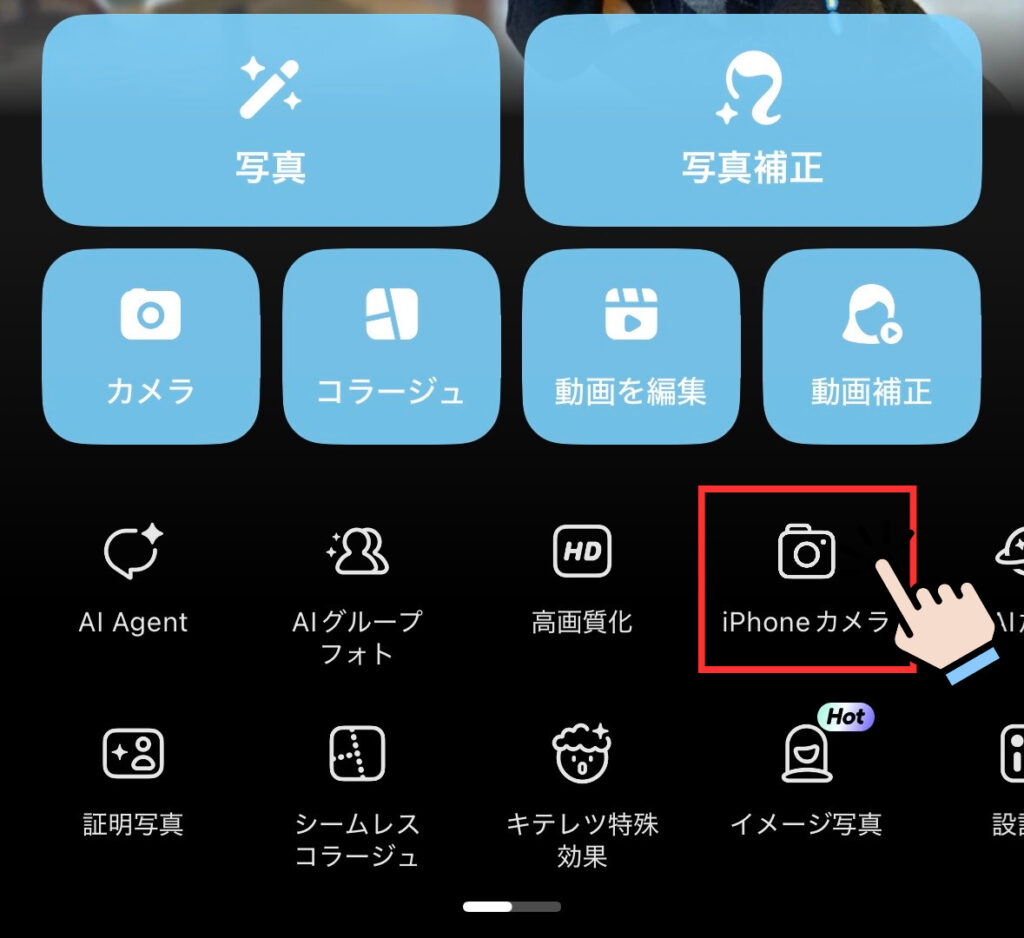Image resolution: width=1024 pixels, height=938 pixels.
Task: Open 写真補正 photo retouch
Action: 752,120
